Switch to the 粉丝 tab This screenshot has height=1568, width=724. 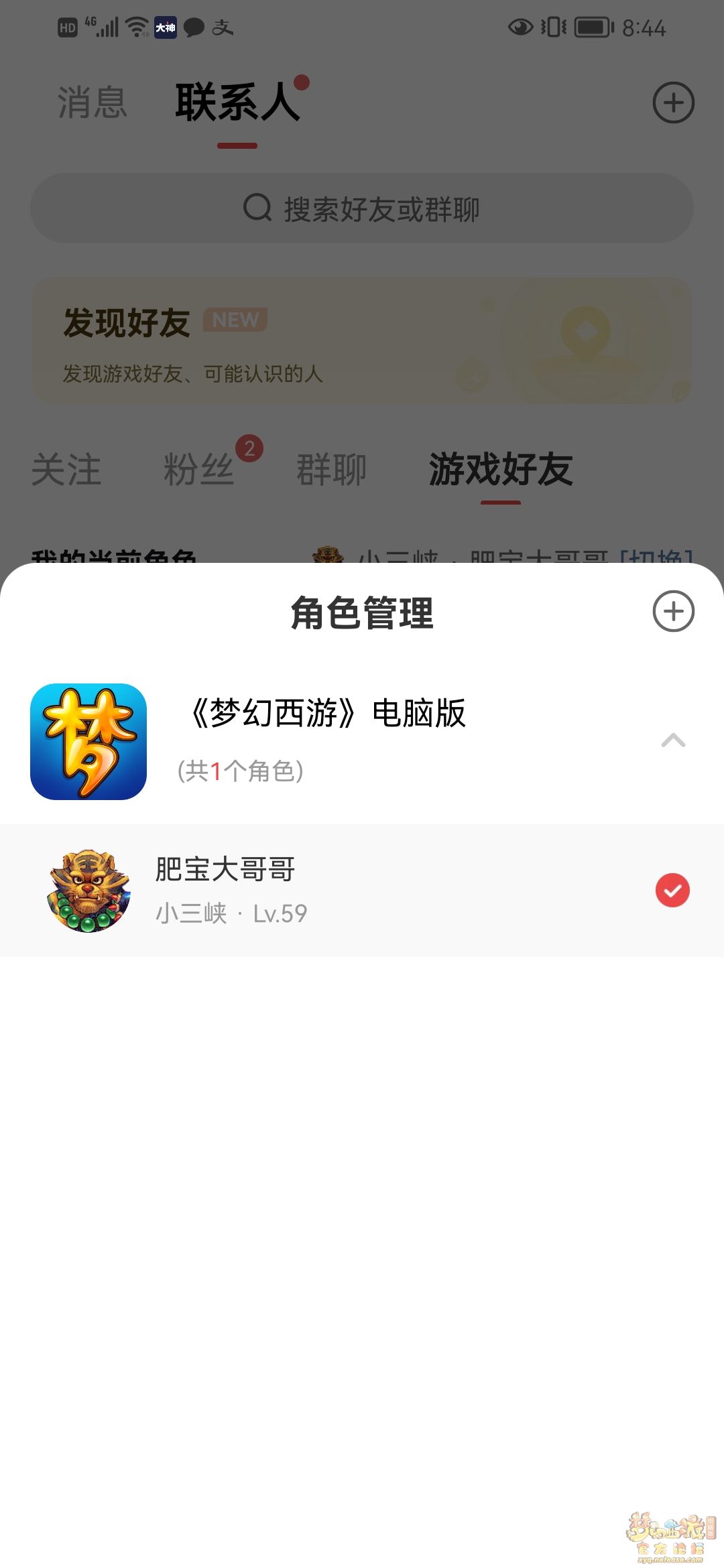[199, 469]
